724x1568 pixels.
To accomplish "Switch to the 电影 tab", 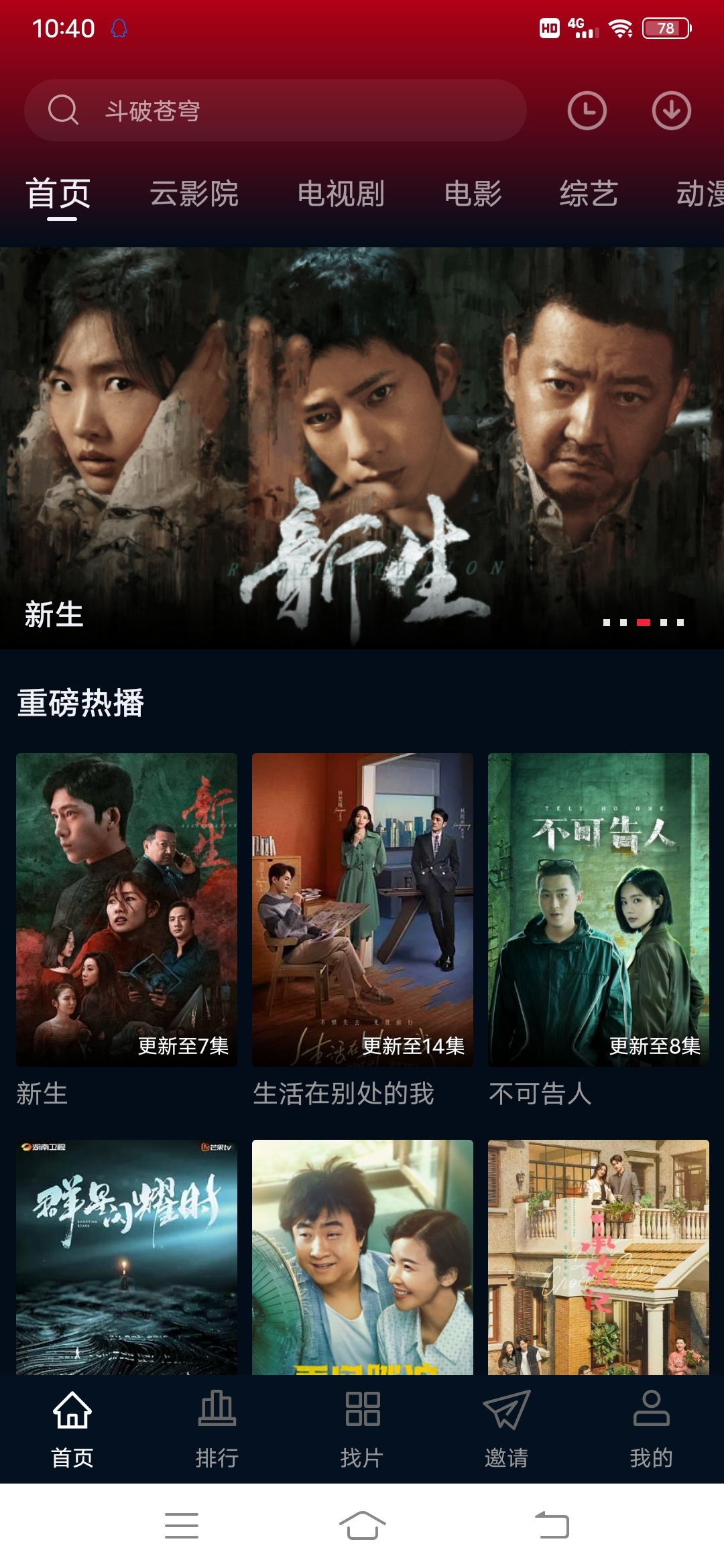I will [x=473, y=194].
